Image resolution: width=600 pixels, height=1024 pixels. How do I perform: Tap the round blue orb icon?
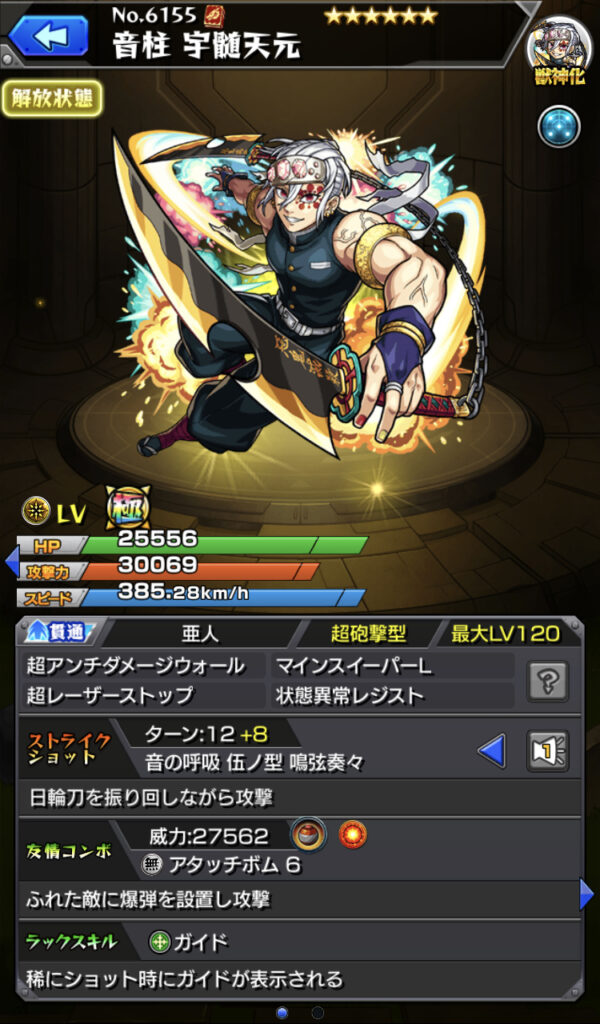pos(559,127)
